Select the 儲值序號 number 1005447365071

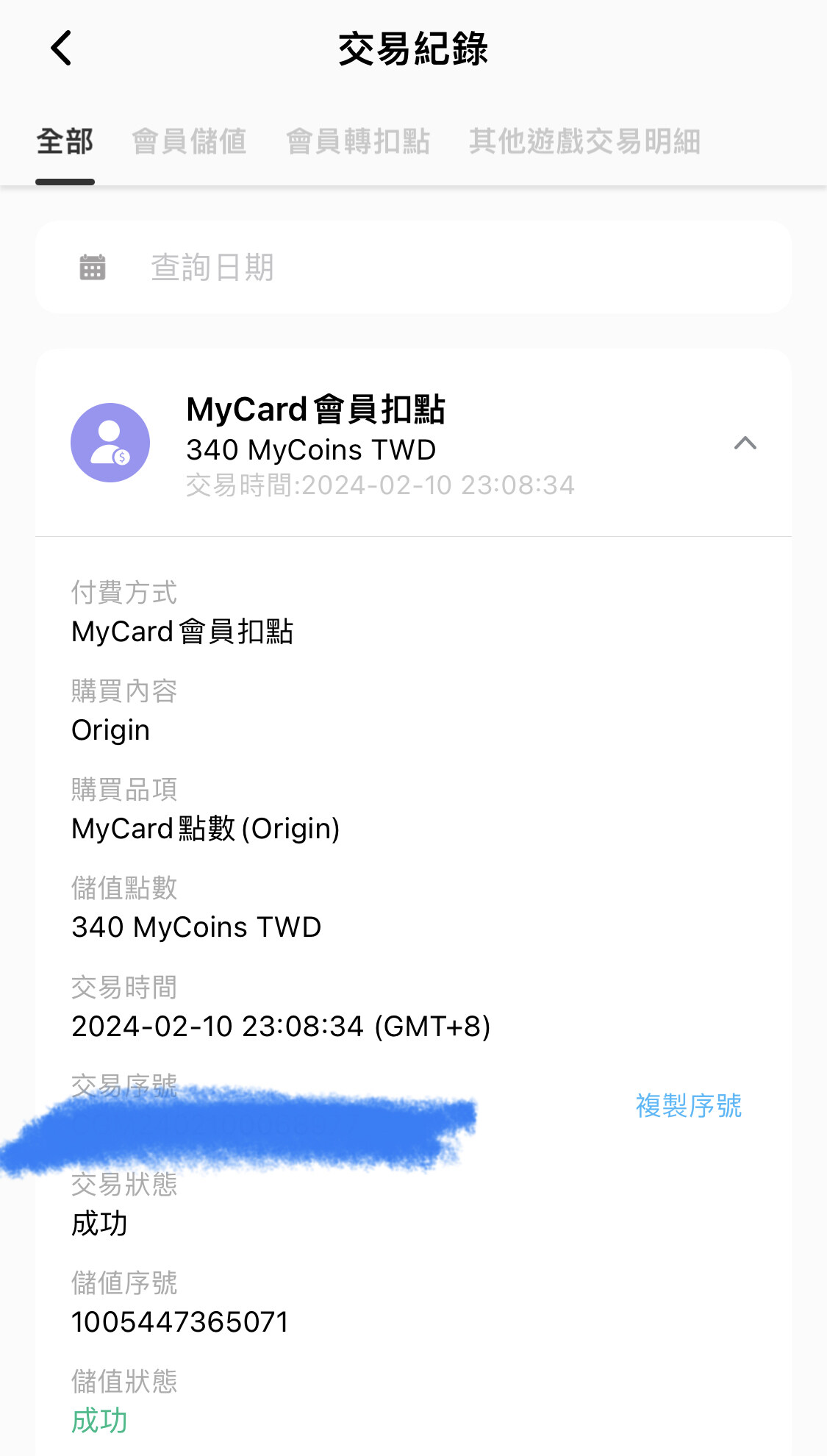click(x=179, y=1321)
